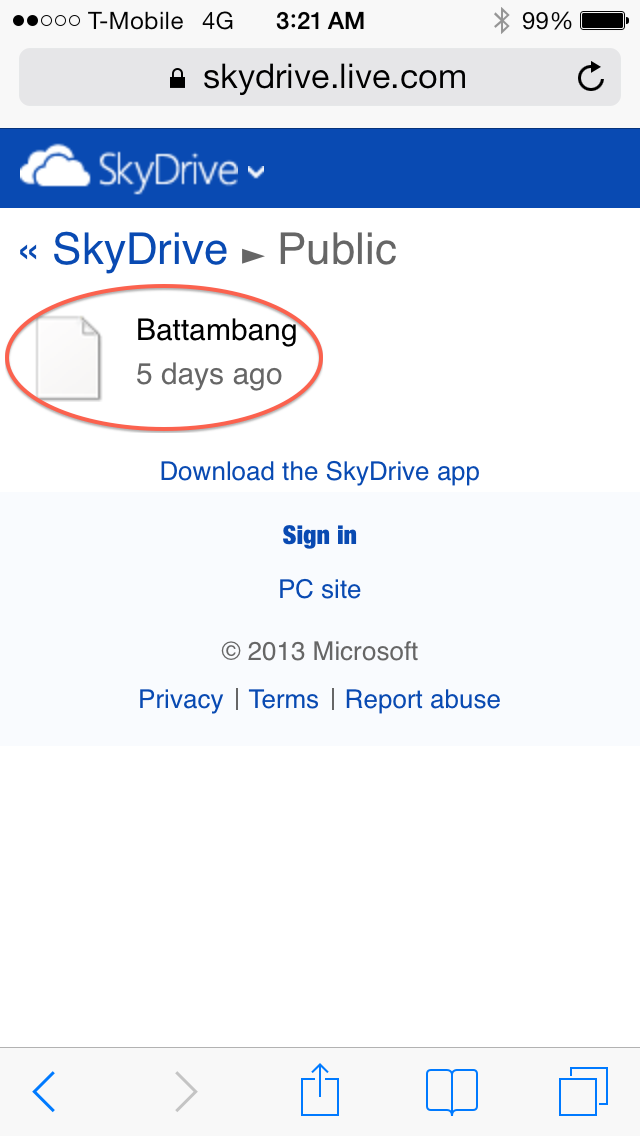Screen dimensions: 640x1136
Task: Sign in to SkyDrive
Action: (x=320, y=535)
